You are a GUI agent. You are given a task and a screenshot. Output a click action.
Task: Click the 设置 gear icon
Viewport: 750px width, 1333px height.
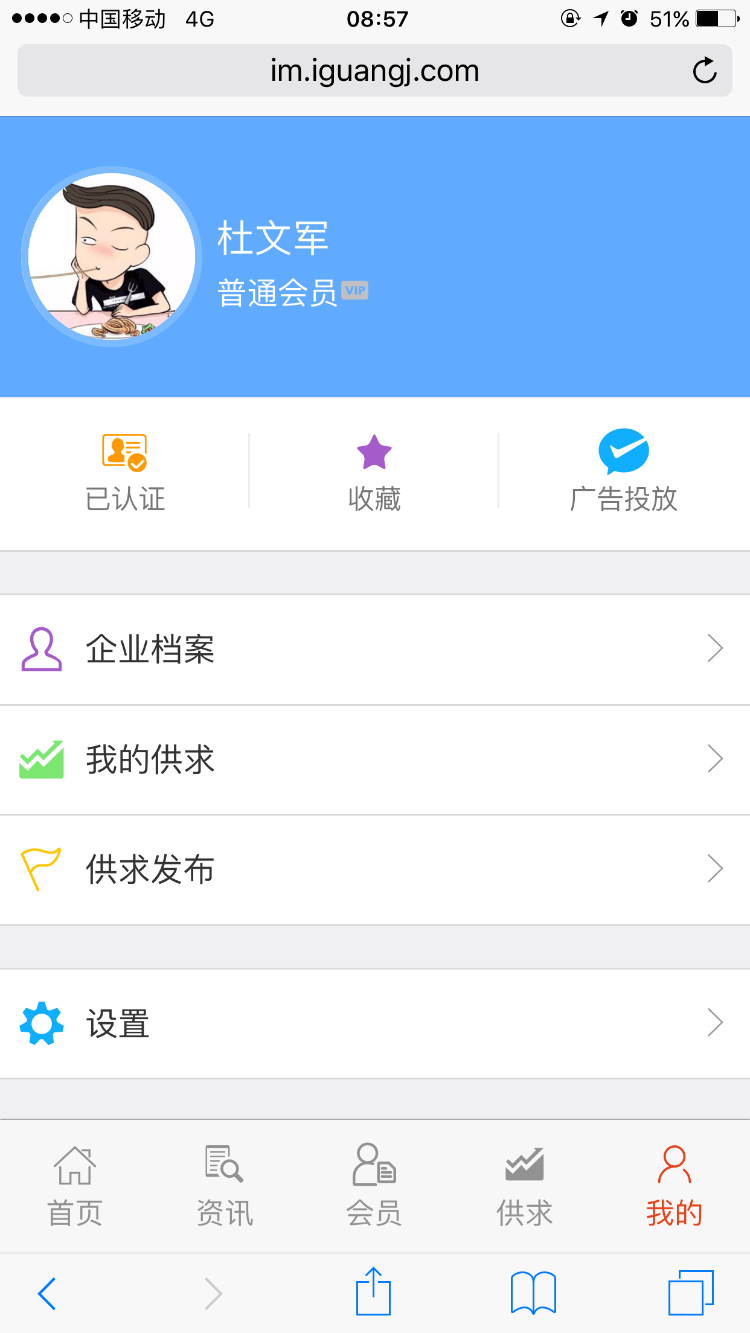(40, 1023)
